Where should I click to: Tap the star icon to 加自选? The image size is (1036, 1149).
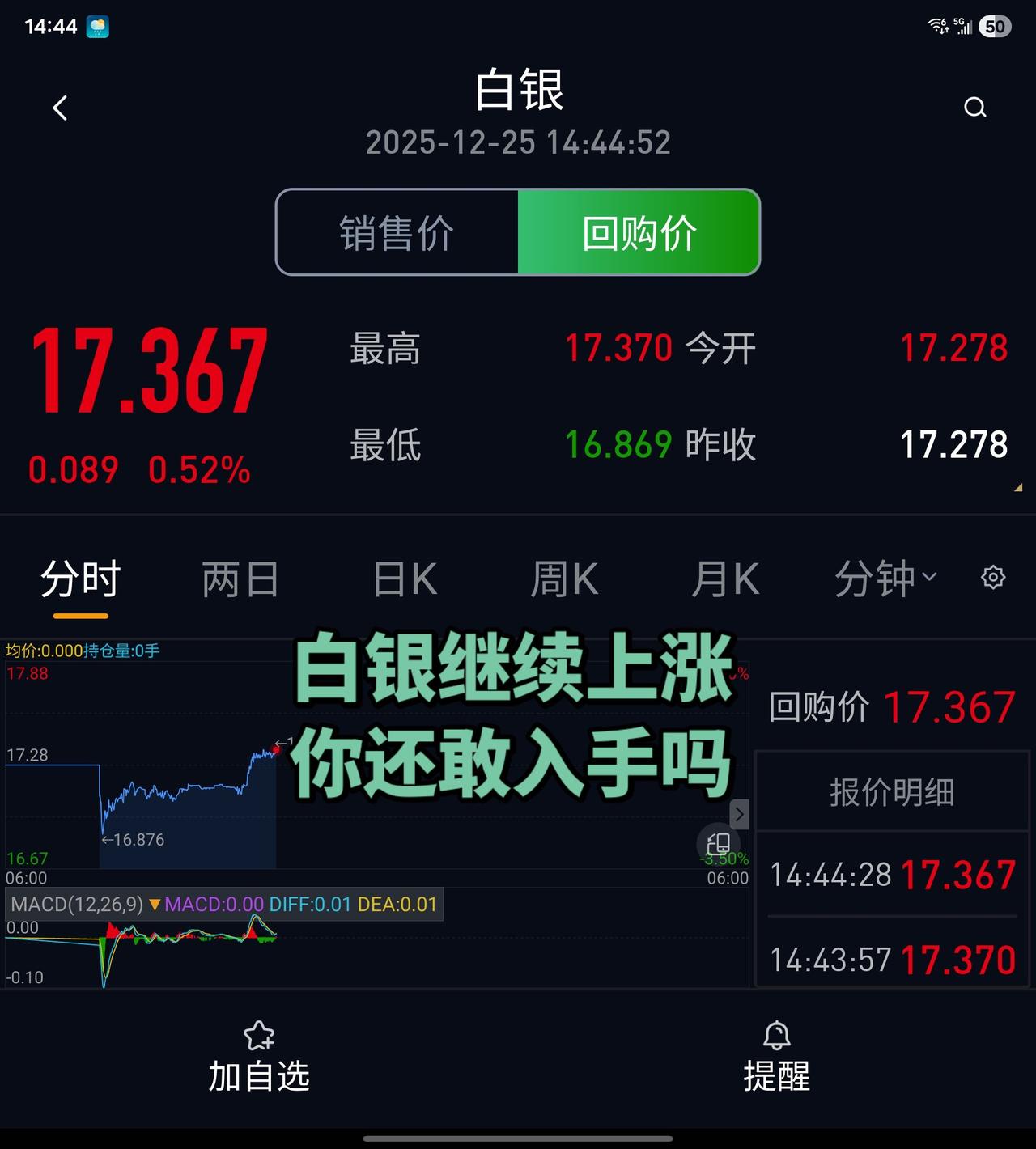pyautogui.click(x=258, y=1036)
